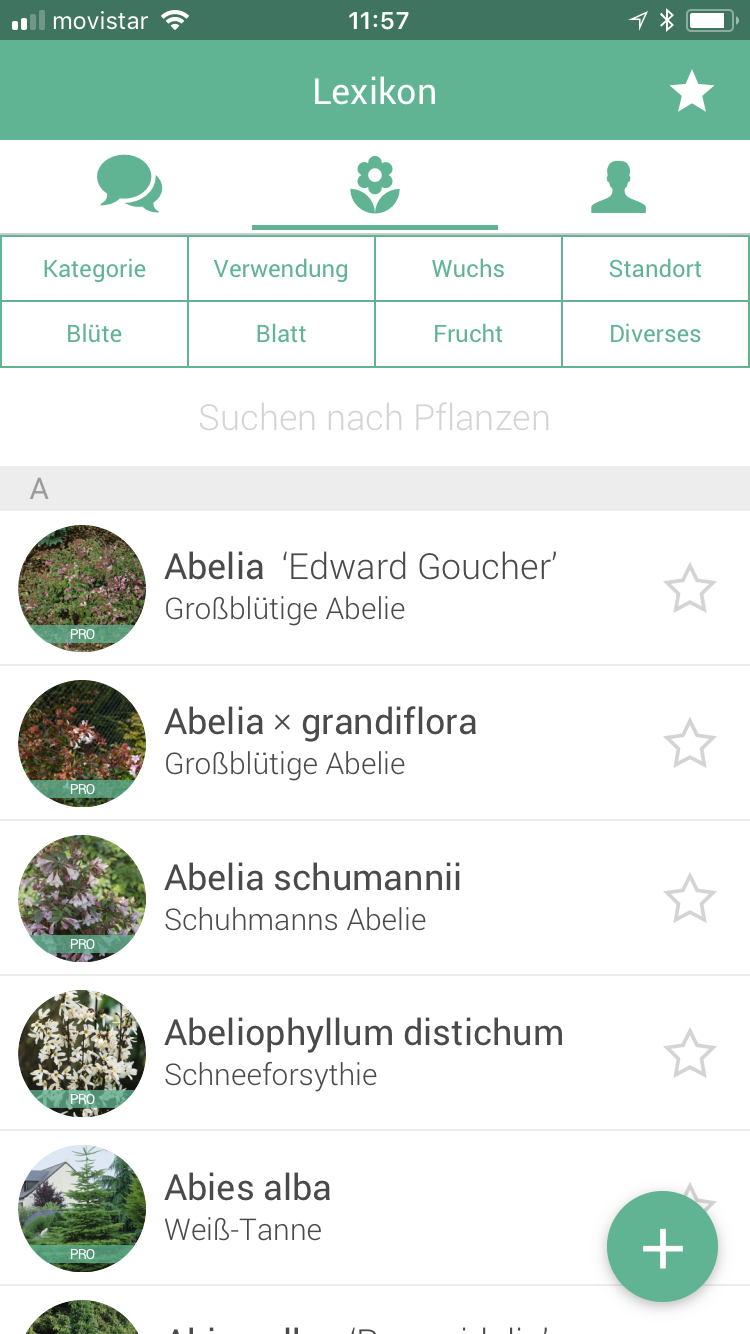Select the plant lexicon flower tab
Screen dimensions: 750x1334
point(375,186)
